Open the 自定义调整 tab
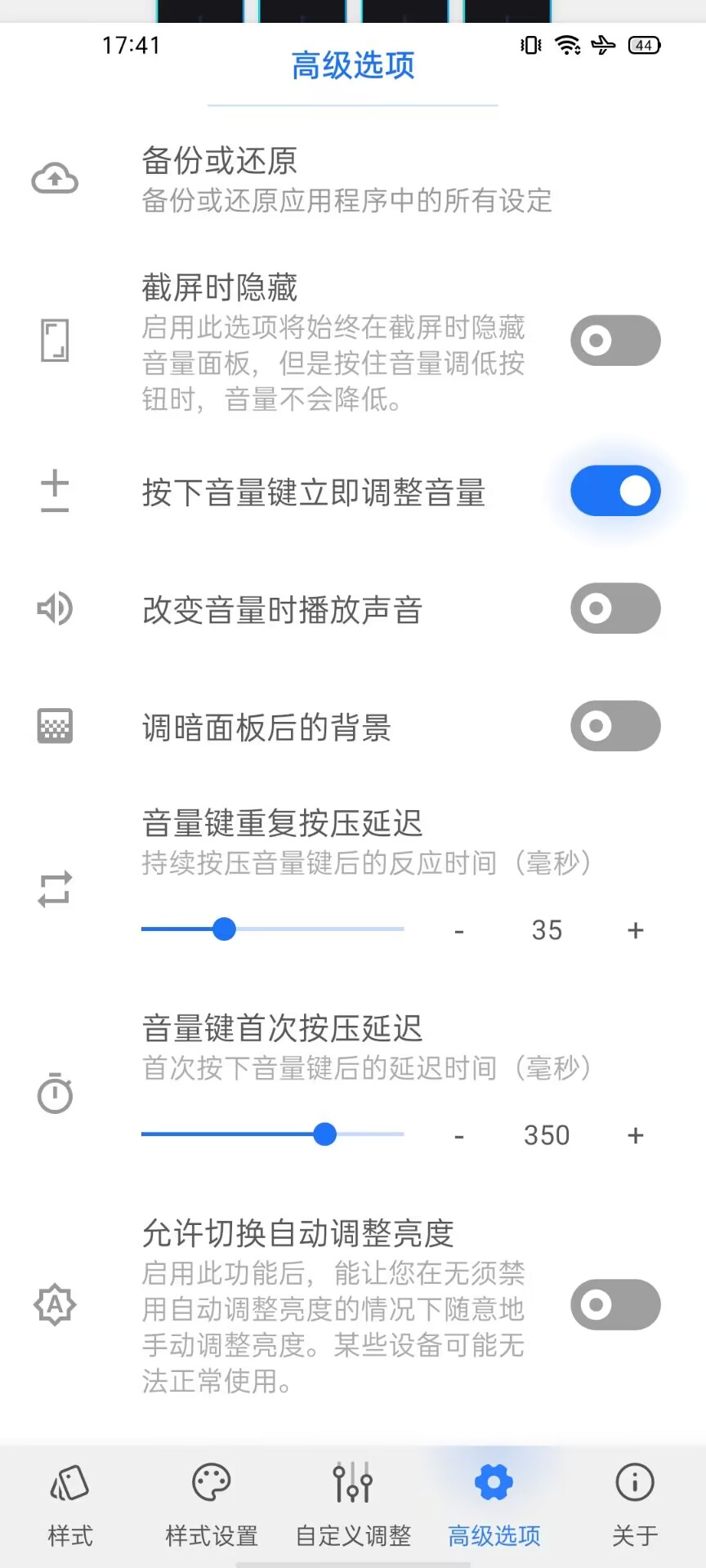Screen dimensions: 706x1568 coord(353,1504)
